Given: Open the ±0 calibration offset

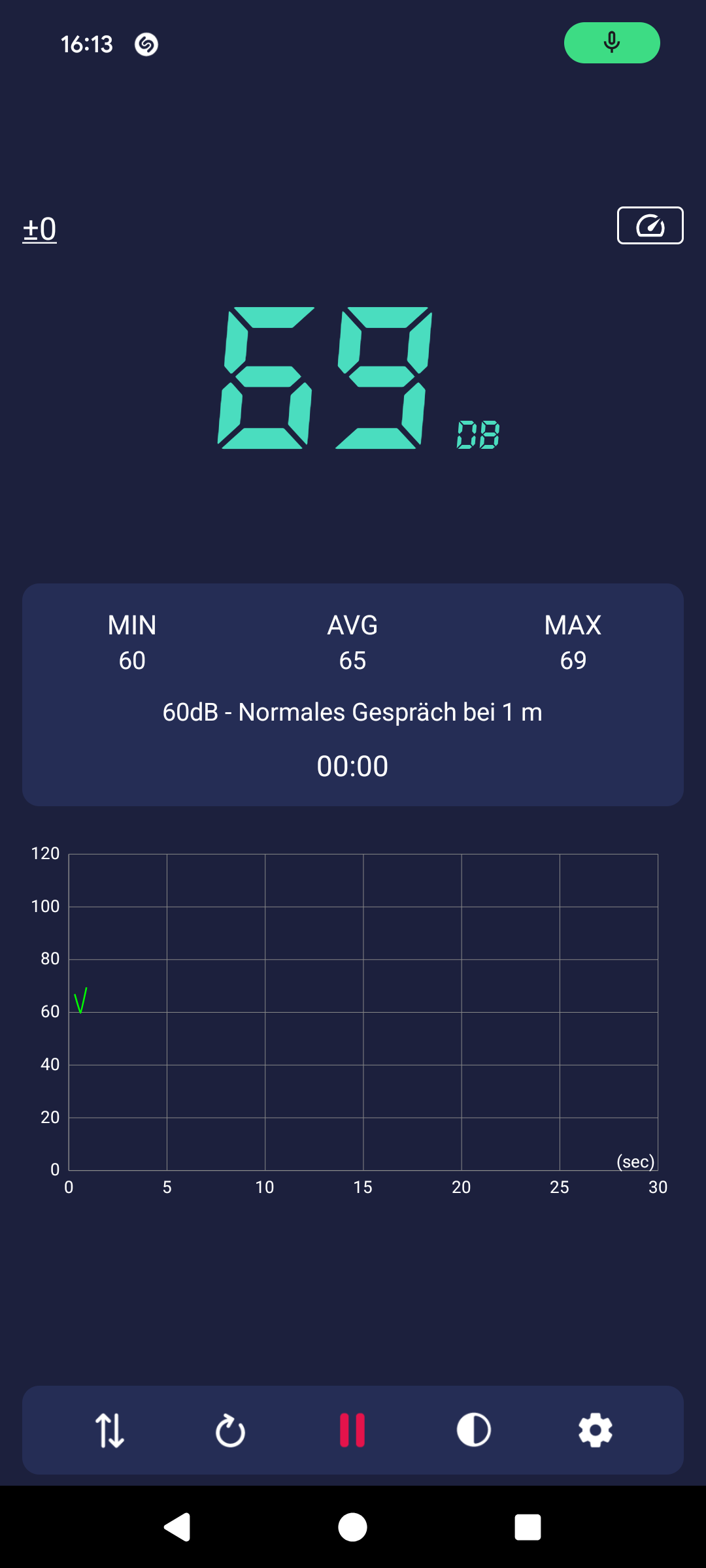Looking at the screenshot, I should (x=40, y=229).
